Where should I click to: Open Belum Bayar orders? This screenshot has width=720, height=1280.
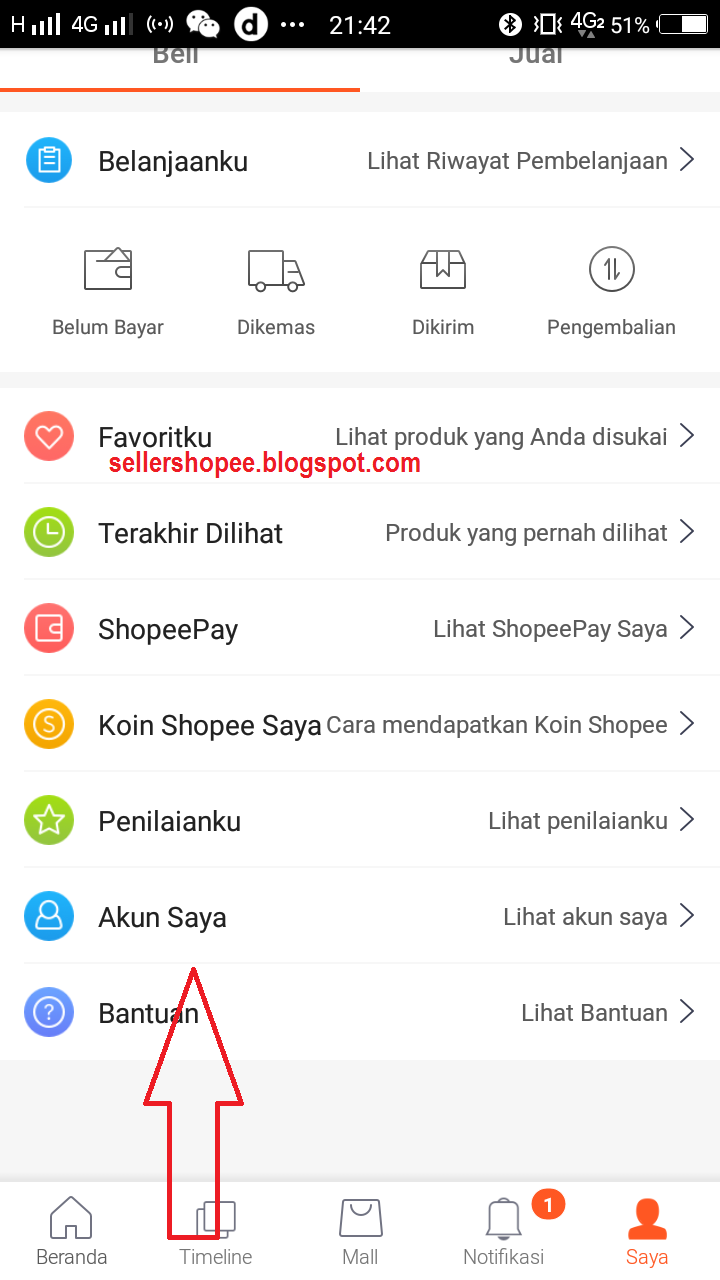pyautogui.click(x=108, y=290)
